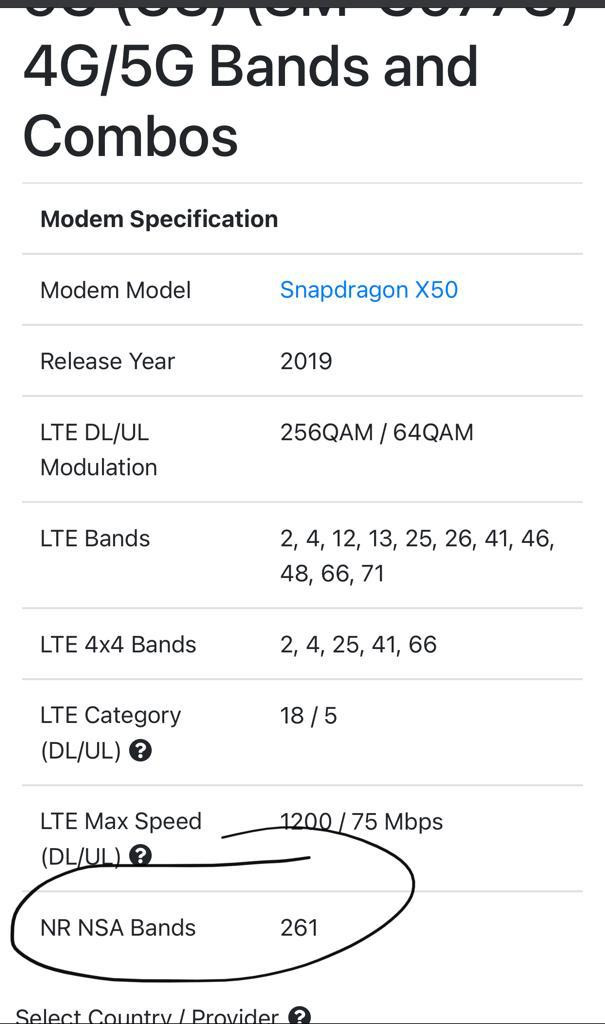Screen dimensions: 605x1024
Task: Tap the help icon beside LTE Category (DL/UL)
Action: (x=141, y=750)
